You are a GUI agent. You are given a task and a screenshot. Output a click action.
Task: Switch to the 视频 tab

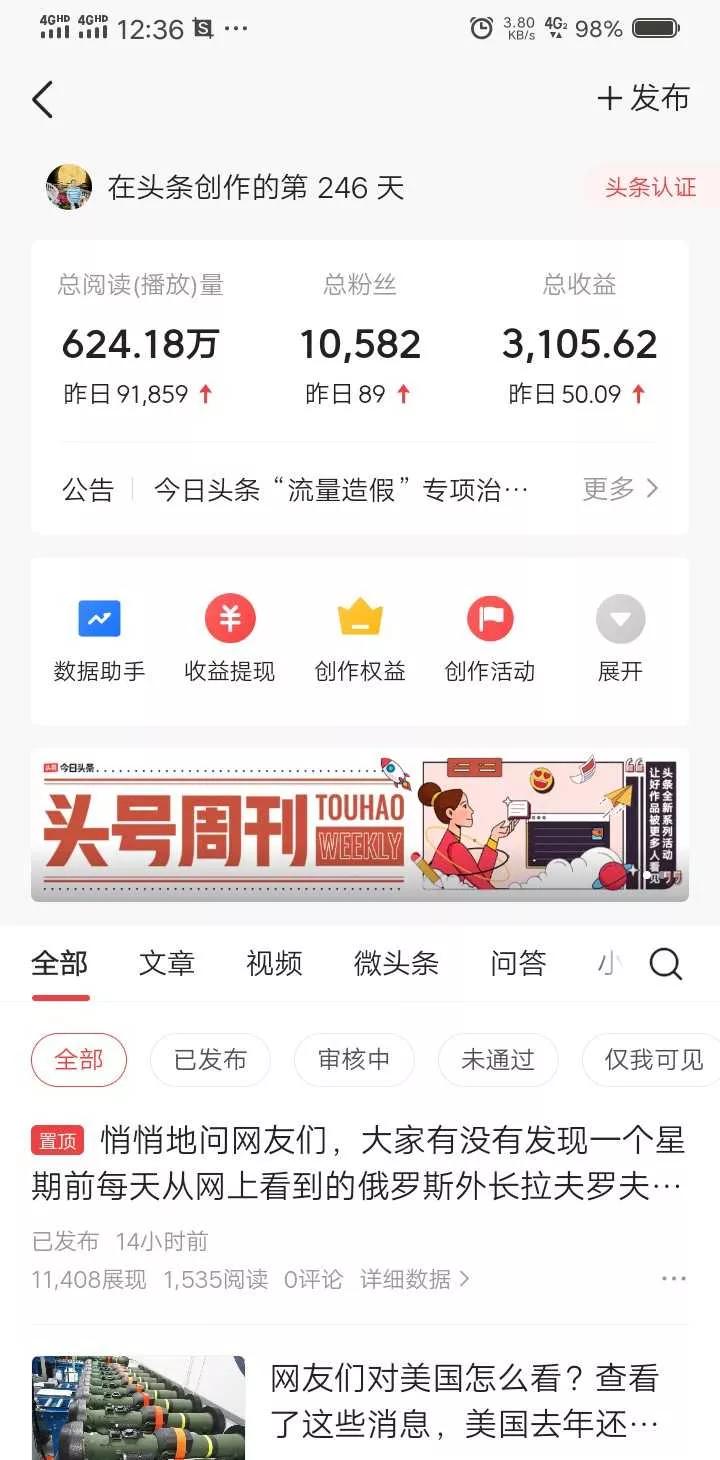[272, 963]
